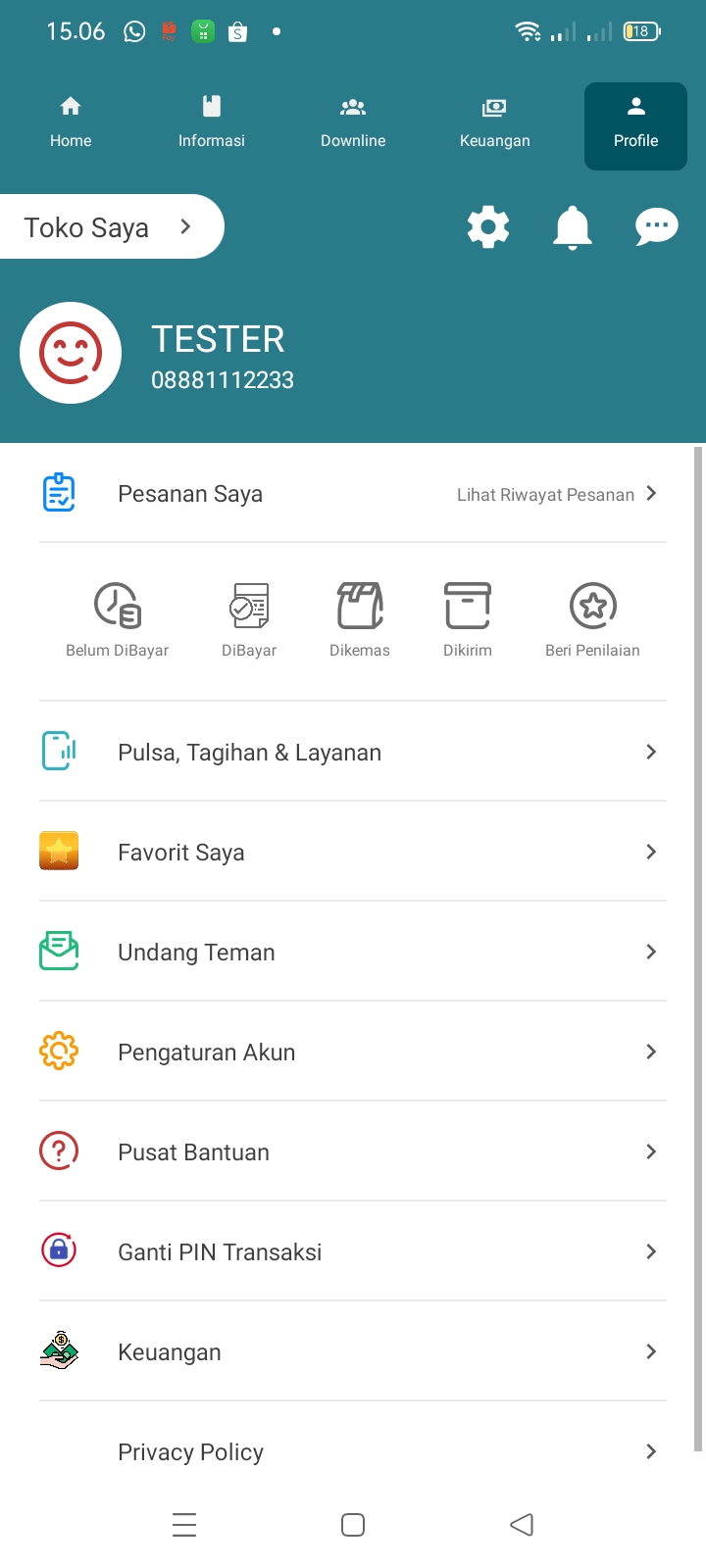Switch to the Home tab

click(x=70, y=122)
